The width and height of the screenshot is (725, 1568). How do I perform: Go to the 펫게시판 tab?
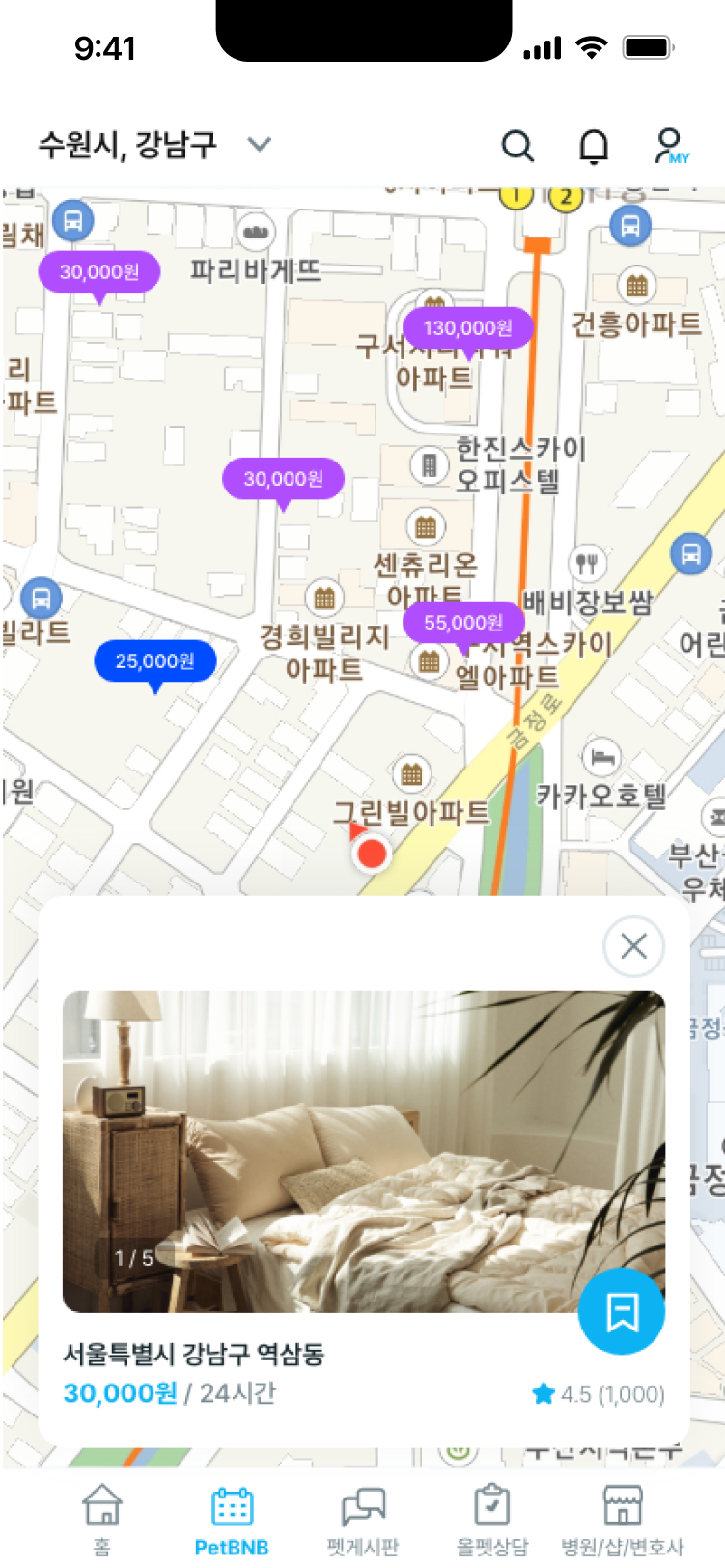(x=363, y=1520)
